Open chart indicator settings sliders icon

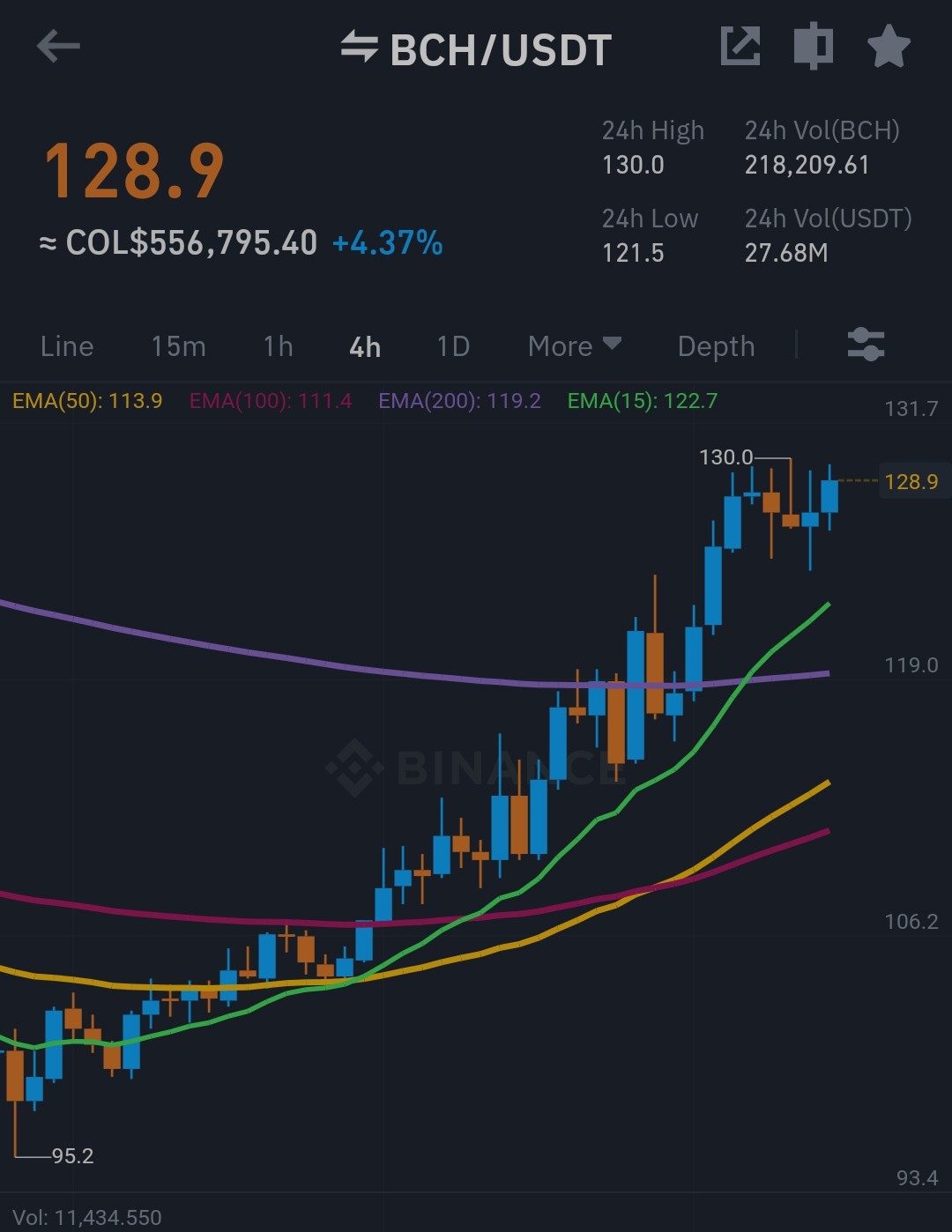click(x=866, y=345)
